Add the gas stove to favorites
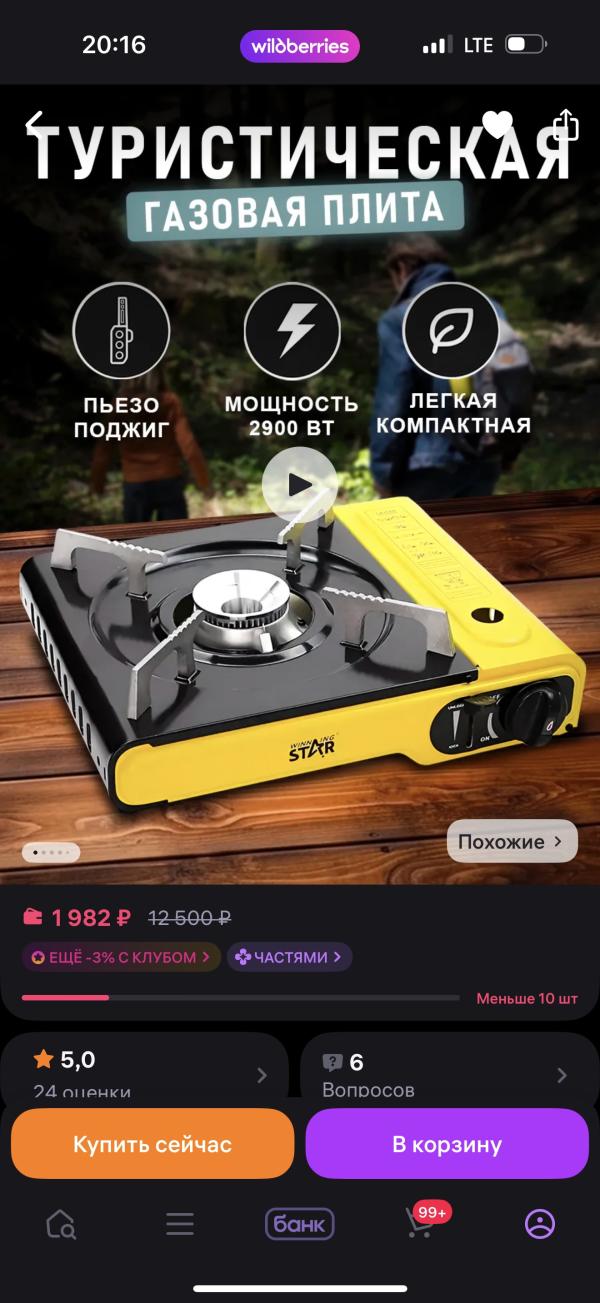 497,124
